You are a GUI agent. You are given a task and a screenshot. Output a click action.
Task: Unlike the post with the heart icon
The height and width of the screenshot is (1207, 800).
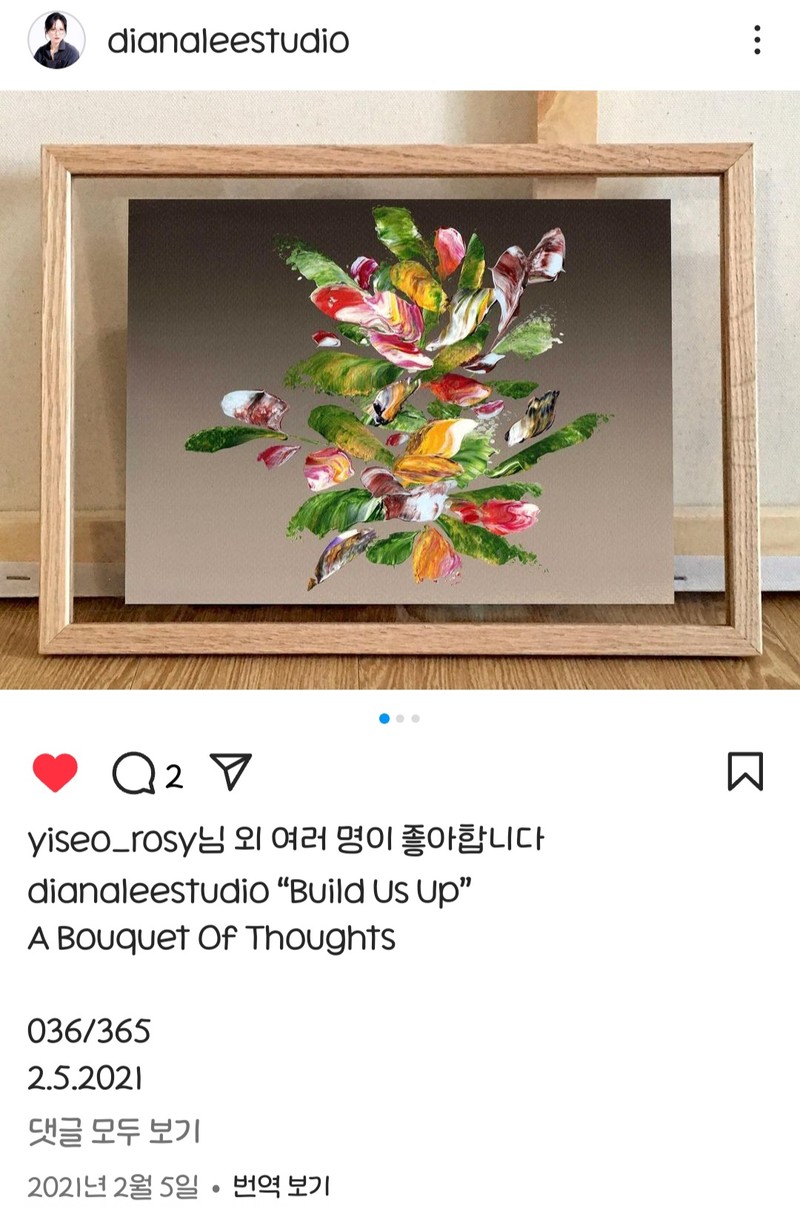click(x=55, y=773)
